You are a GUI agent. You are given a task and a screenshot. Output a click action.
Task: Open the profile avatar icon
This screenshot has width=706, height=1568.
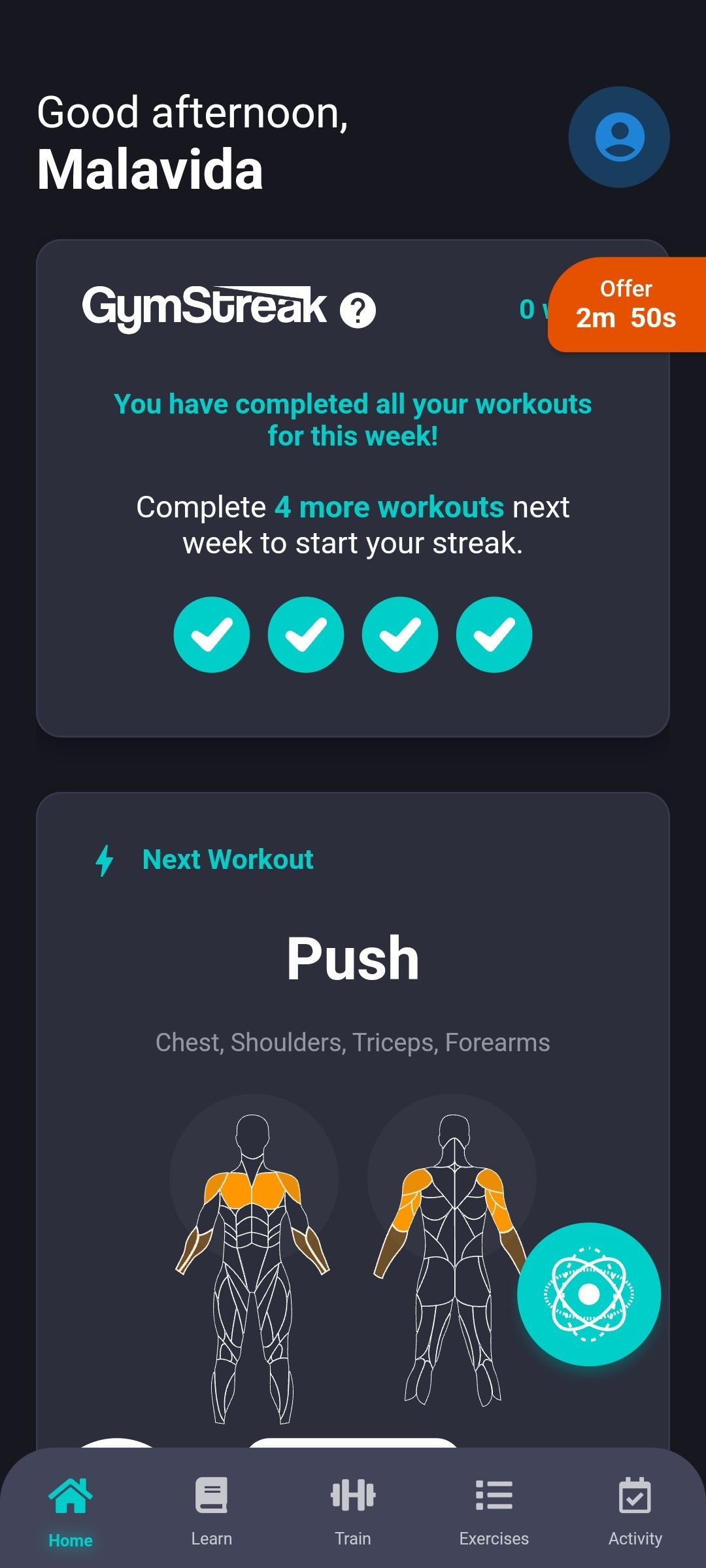[x=619, y=137]
